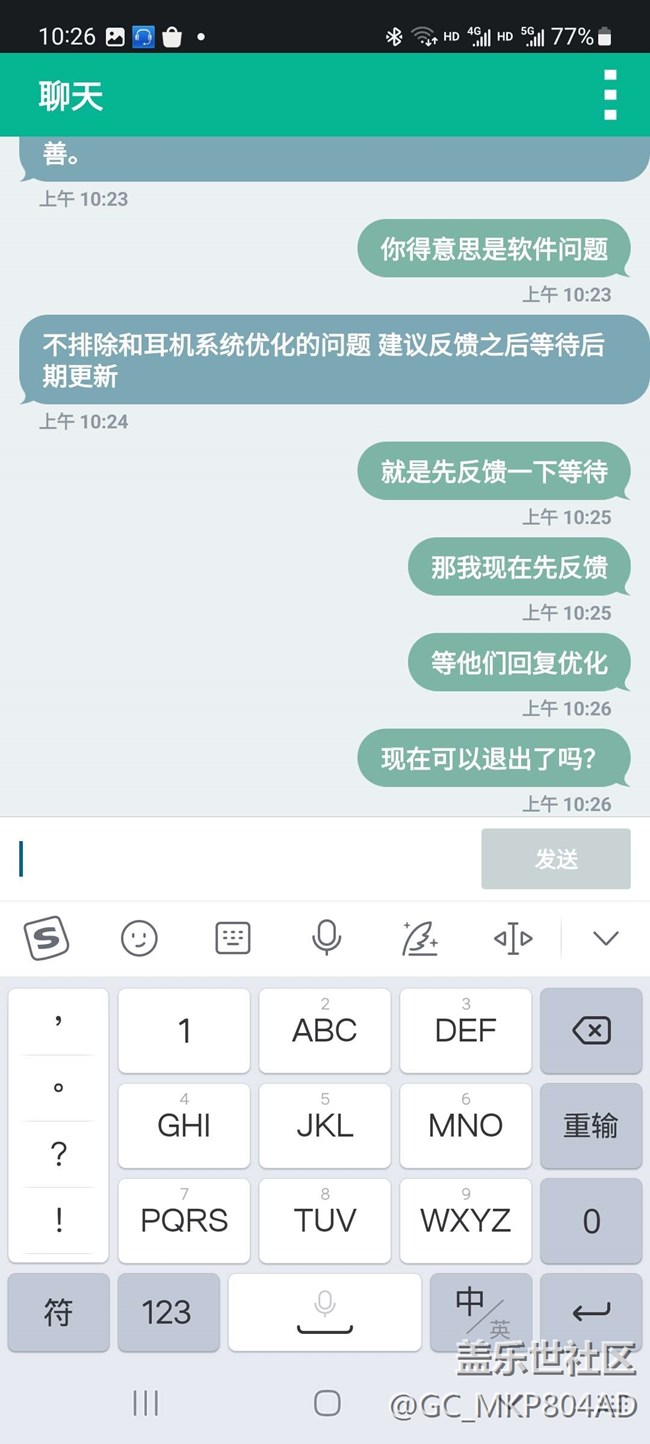650x1444 pixels.
Task: Tap the return key
Action: tap(590, 1312)
